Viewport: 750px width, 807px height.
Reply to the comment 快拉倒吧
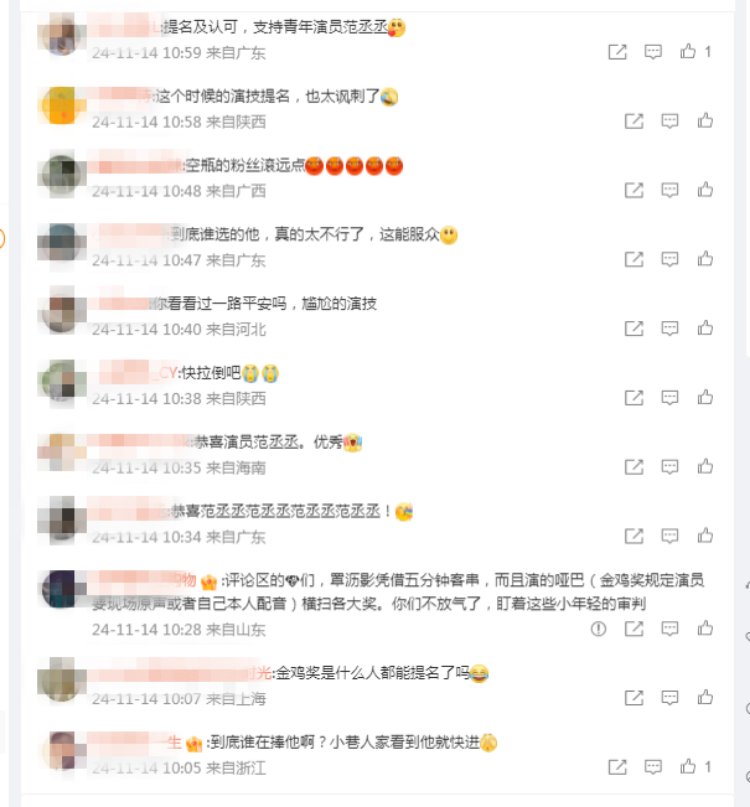point(670,398)
